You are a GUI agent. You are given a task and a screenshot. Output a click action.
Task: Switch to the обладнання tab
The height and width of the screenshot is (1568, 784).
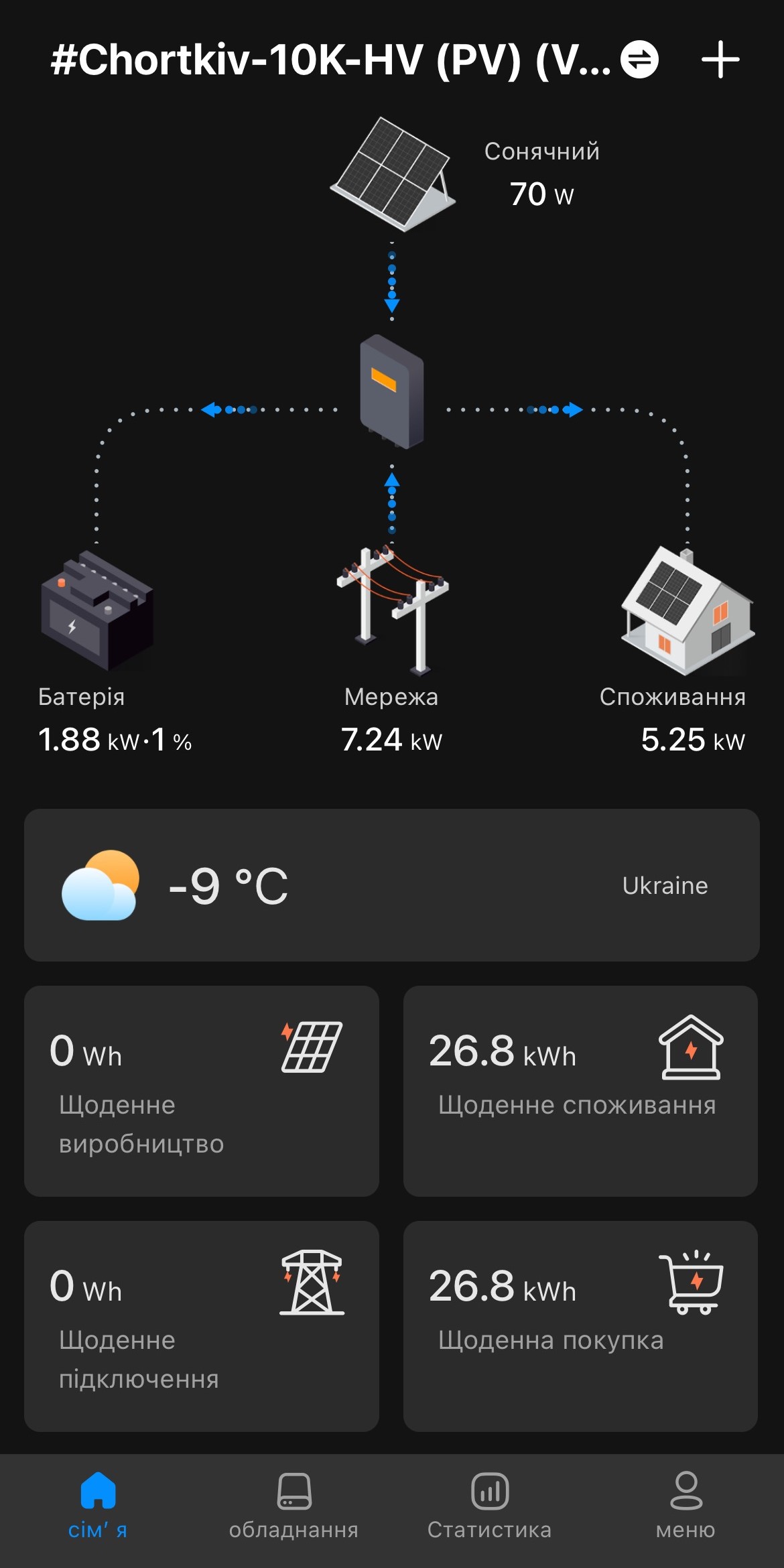coord(294,1506)
